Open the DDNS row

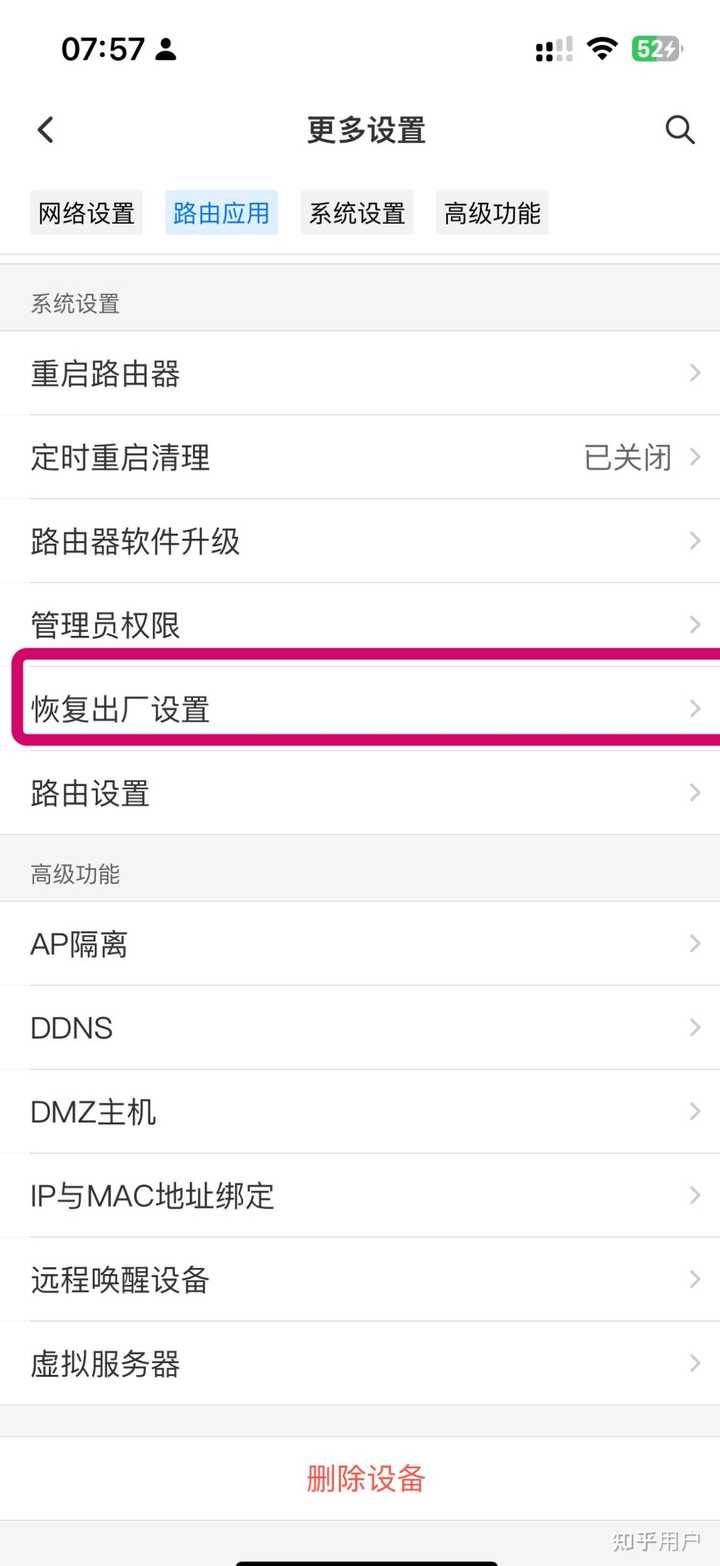click(360, 1028)
